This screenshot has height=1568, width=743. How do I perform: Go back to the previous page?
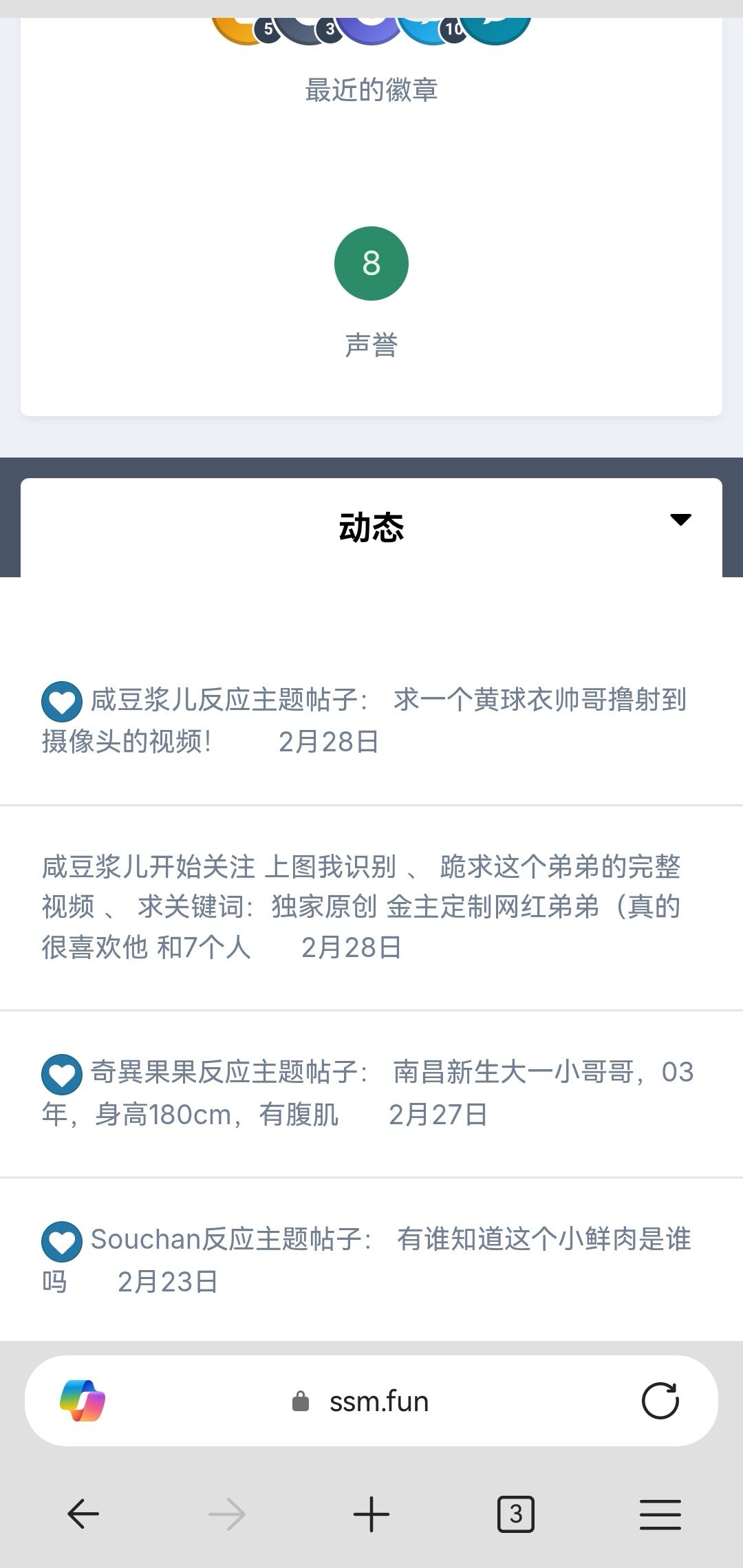pos(83,1514)
